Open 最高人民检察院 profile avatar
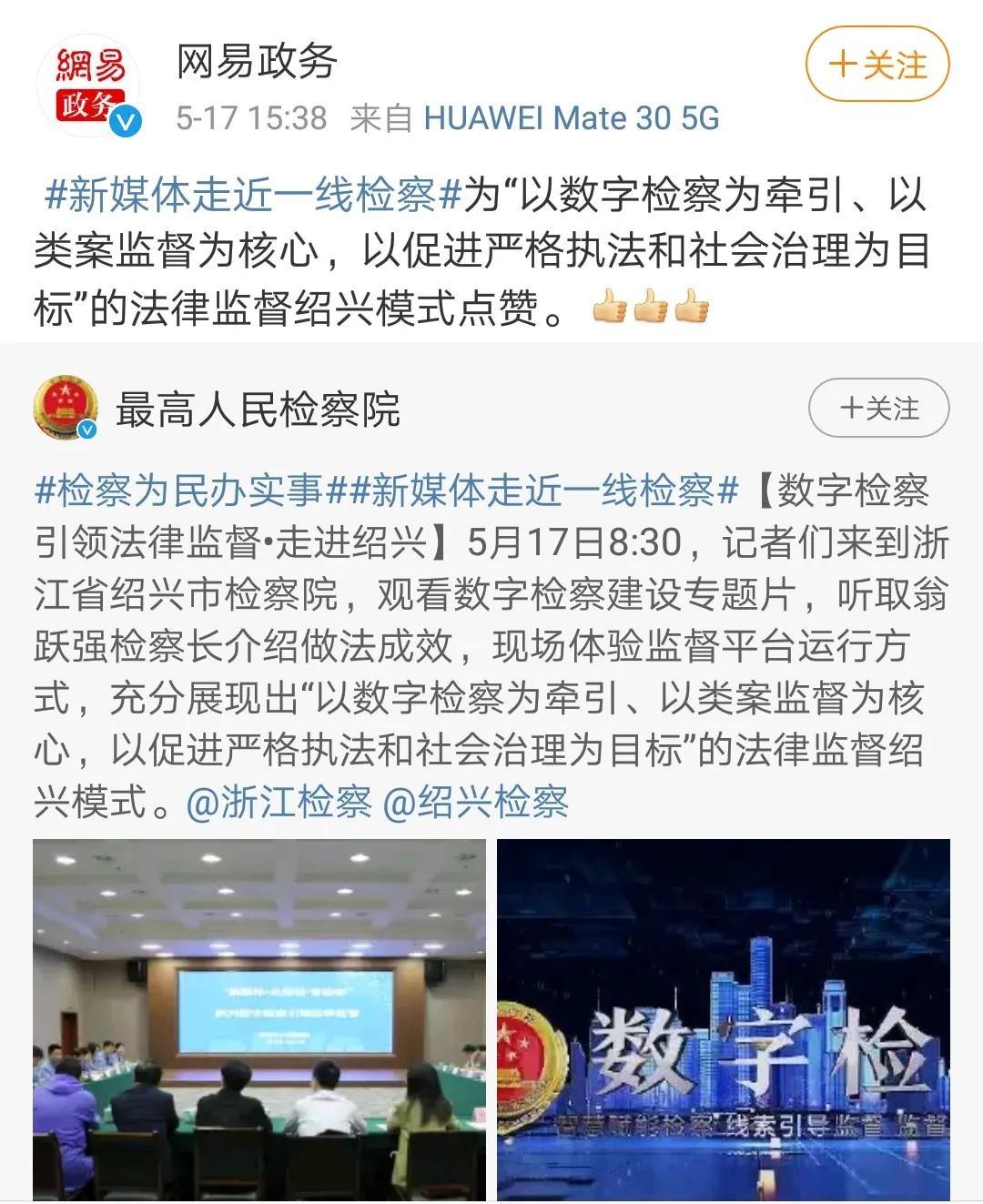Image resolution: width=983 pixels, height=1204 pixels. click(66, 408)
